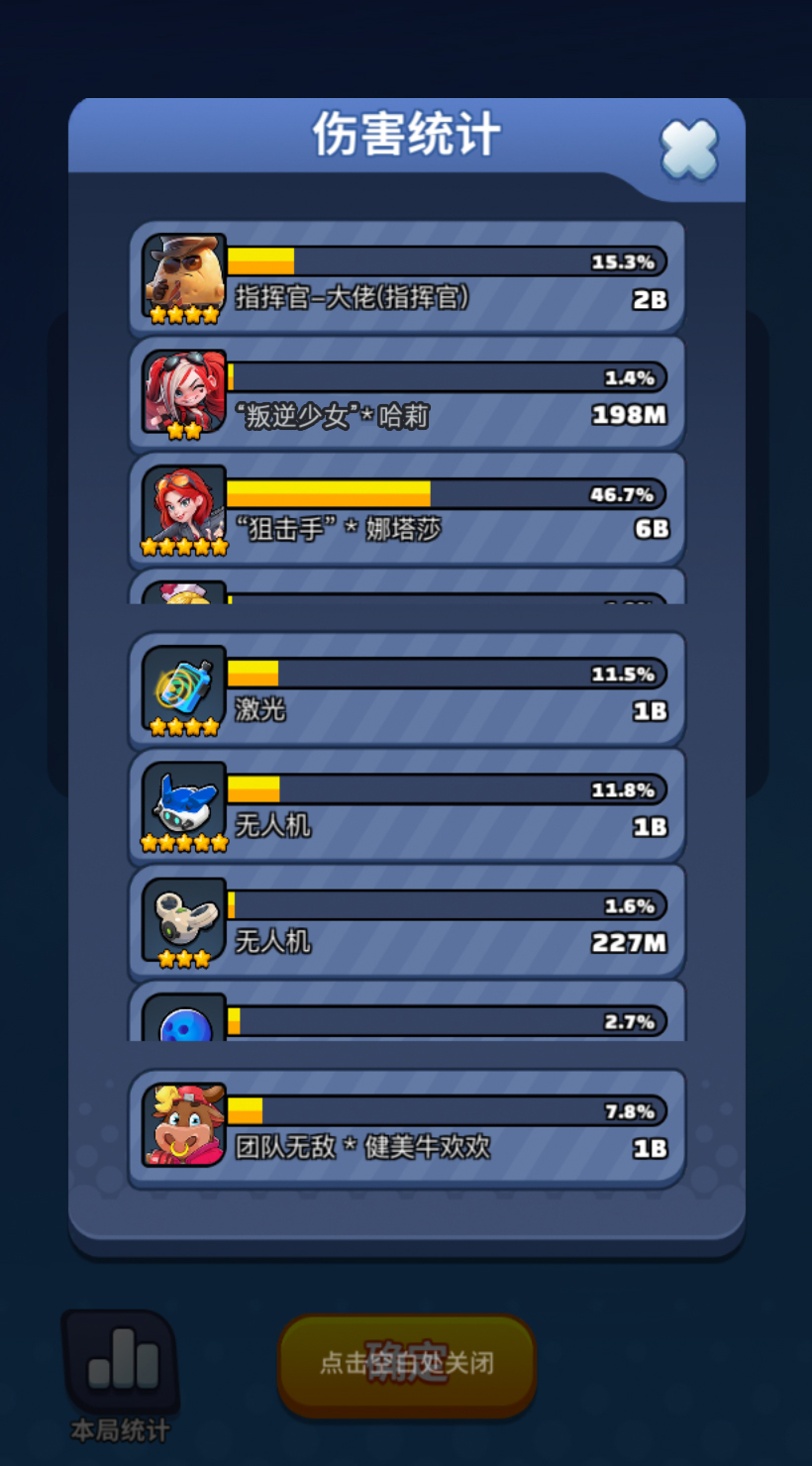Tap the 确定 confirm button
The image size is (812, 1466).
tap(407, 1364)
